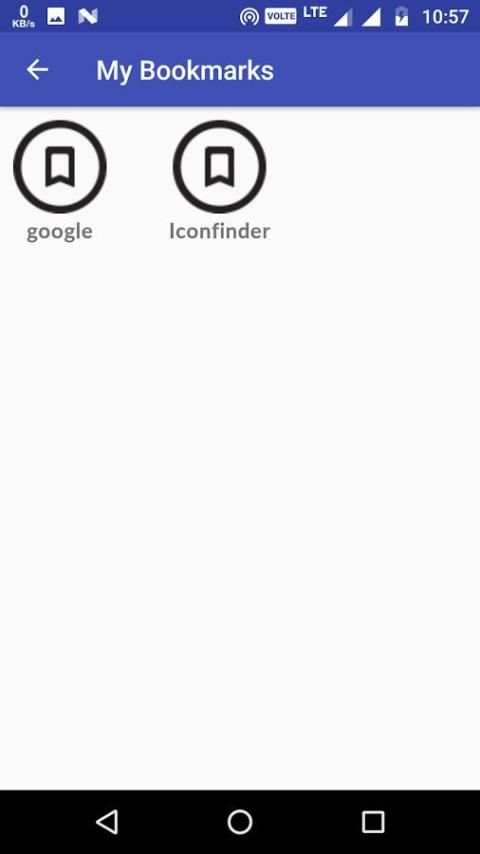Go back from My Bookmarks
The image size is (480, 854).
point(37,70)
